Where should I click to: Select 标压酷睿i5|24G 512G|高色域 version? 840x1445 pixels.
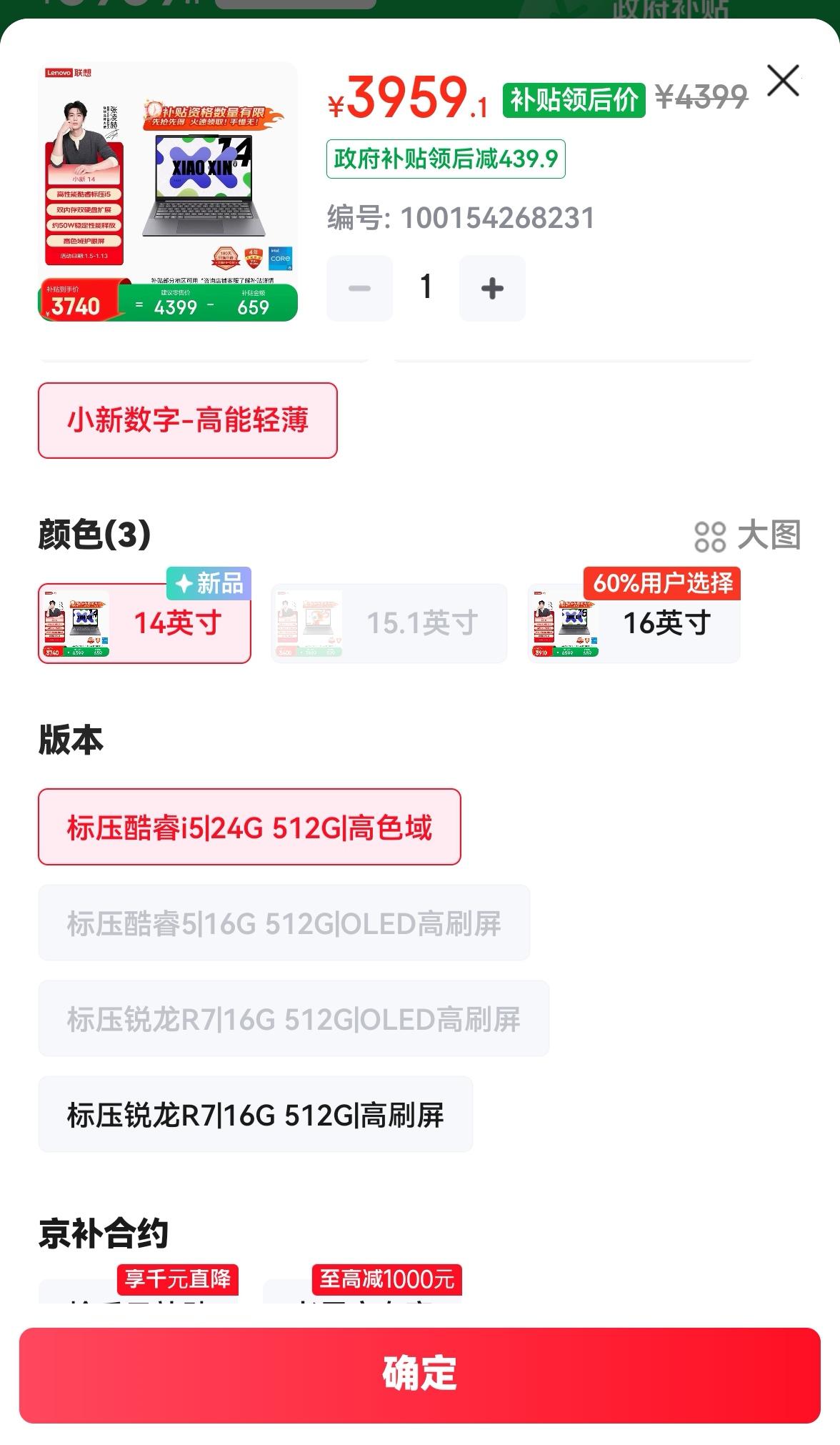coord(249,827)
